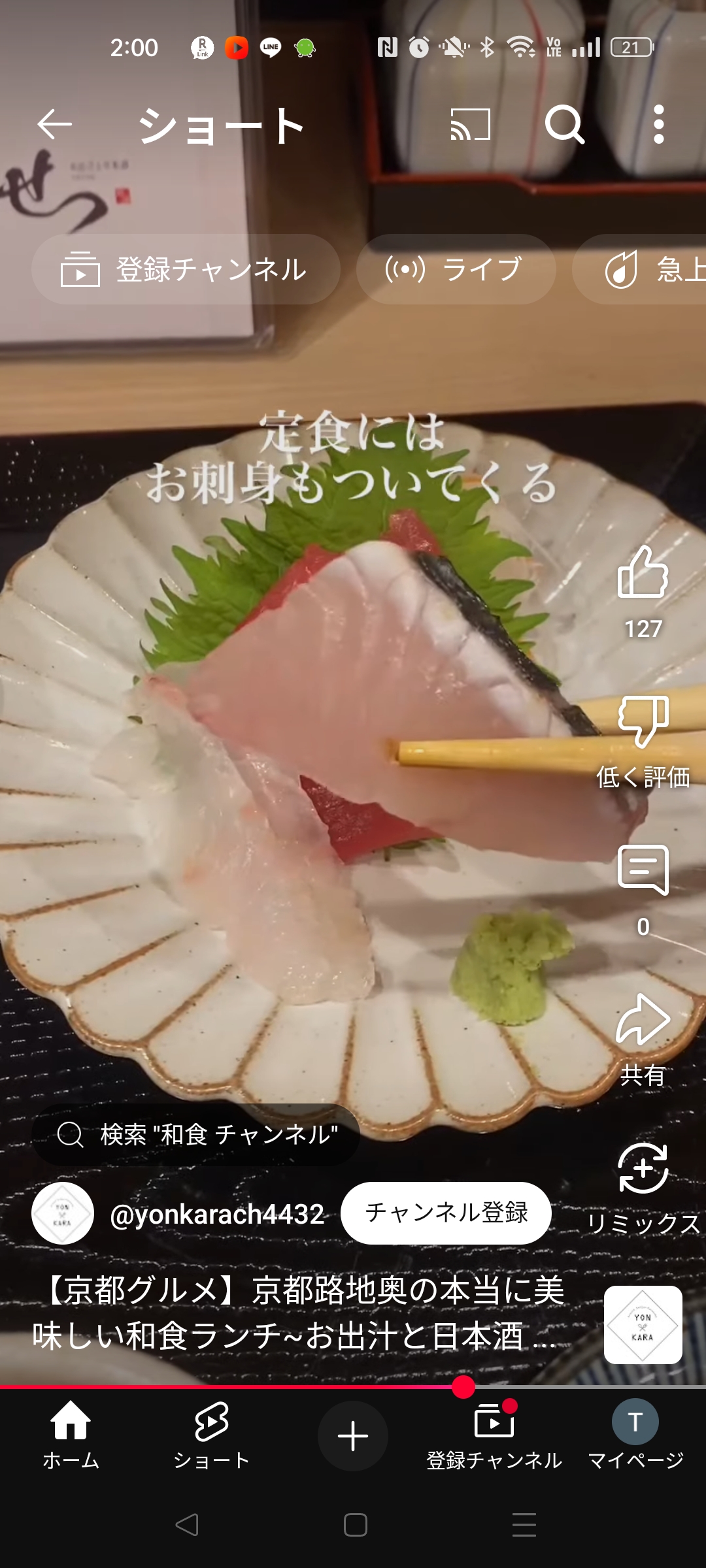
Task: Select the 登録チャンネル filter chip
Action: (186, 269)
